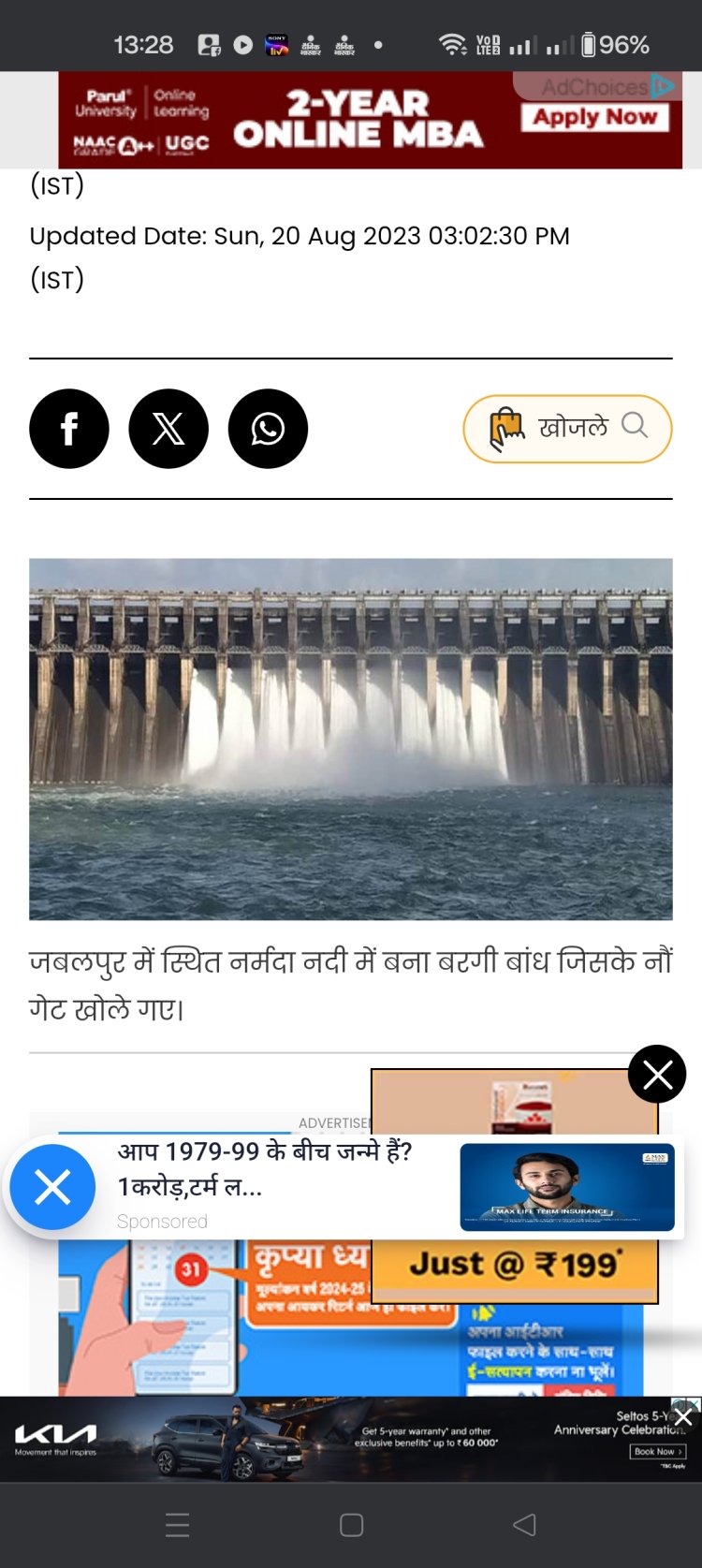
Task: Apply Now for the 2-Year Online MBA
Action: (596, 117)
